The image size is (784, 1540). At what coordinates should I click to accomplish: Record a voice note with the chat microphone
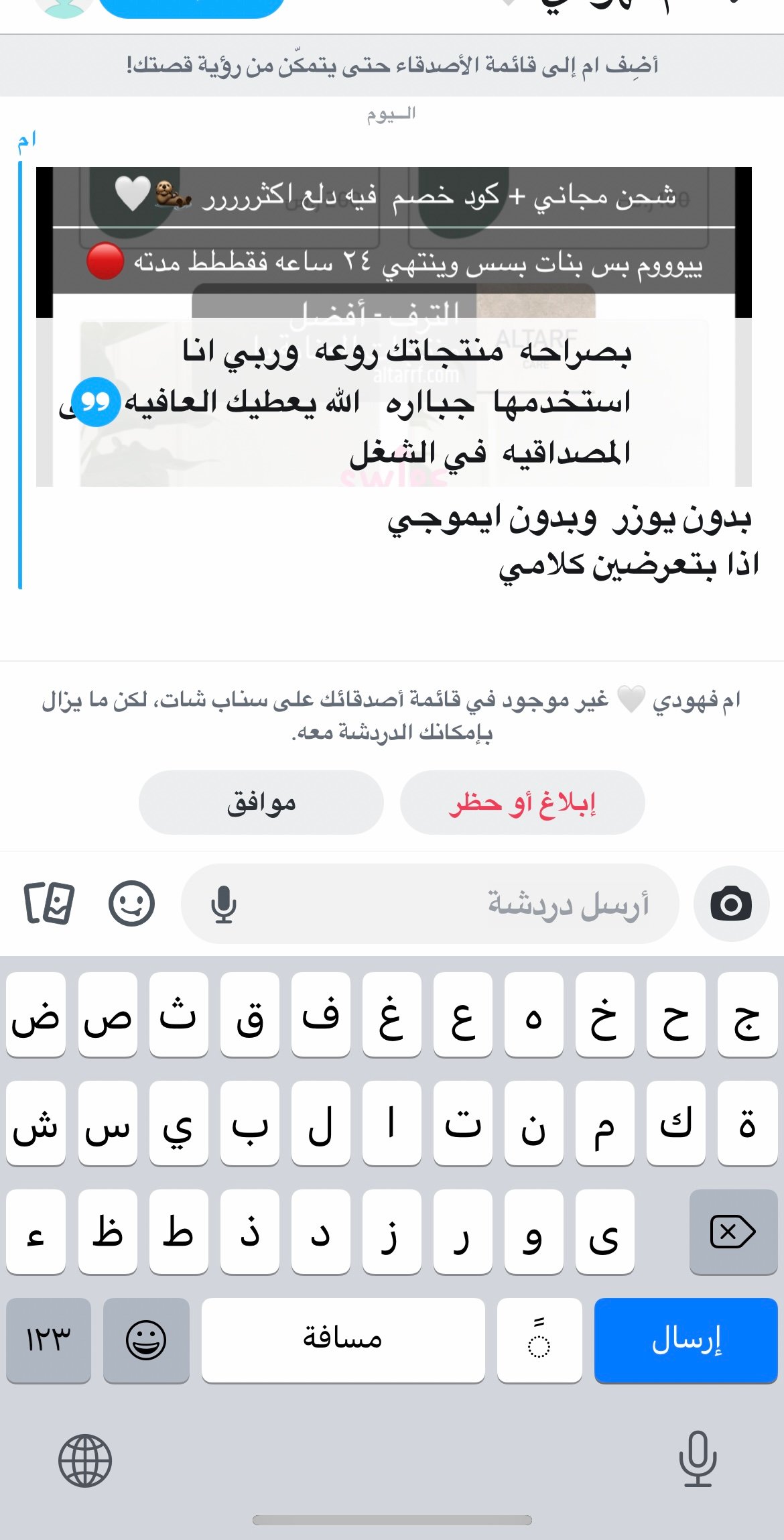[x=223, y=904]
